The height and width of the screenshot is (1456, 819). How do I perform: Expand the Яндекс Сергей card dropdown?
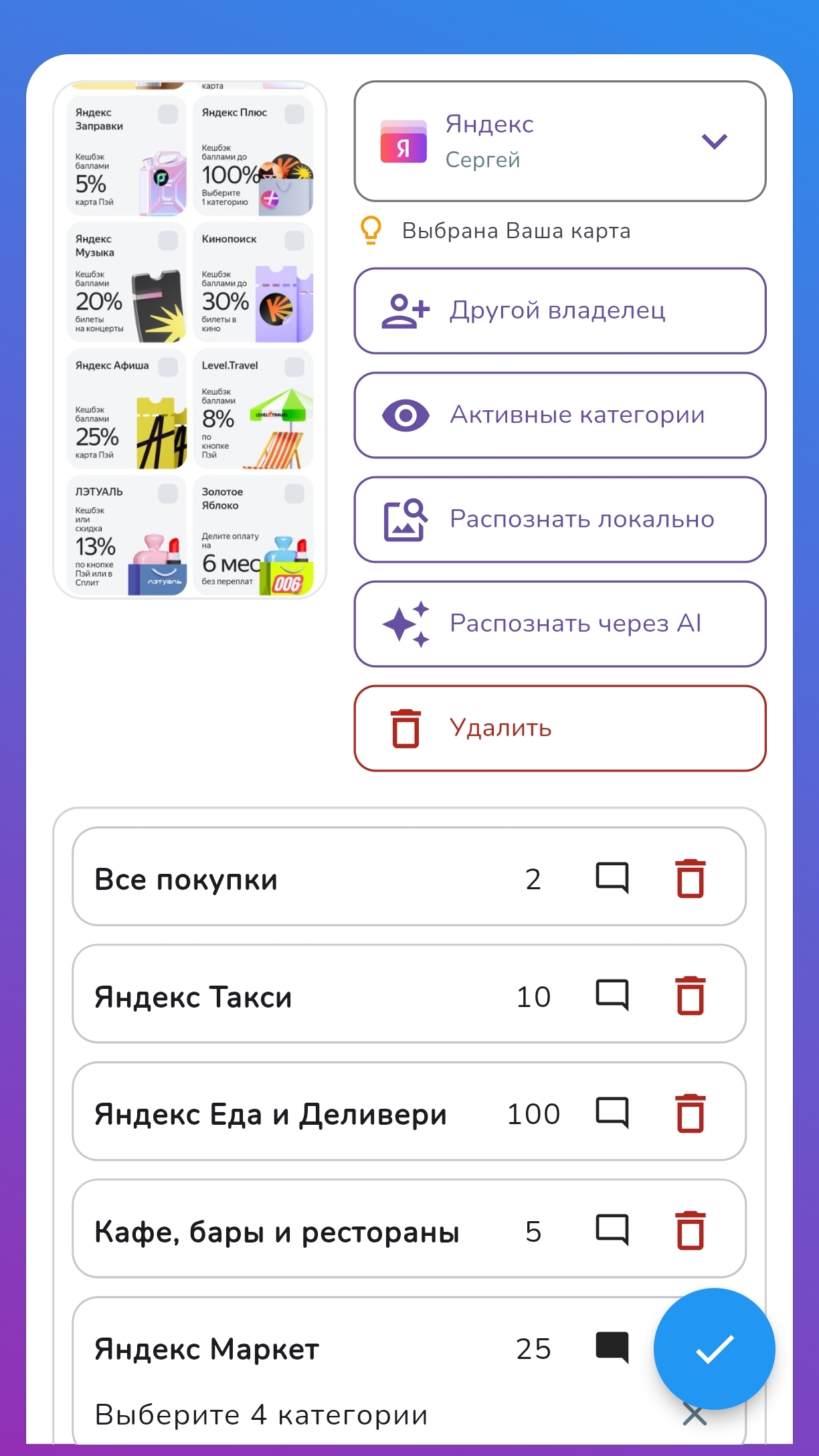point(713,141)
